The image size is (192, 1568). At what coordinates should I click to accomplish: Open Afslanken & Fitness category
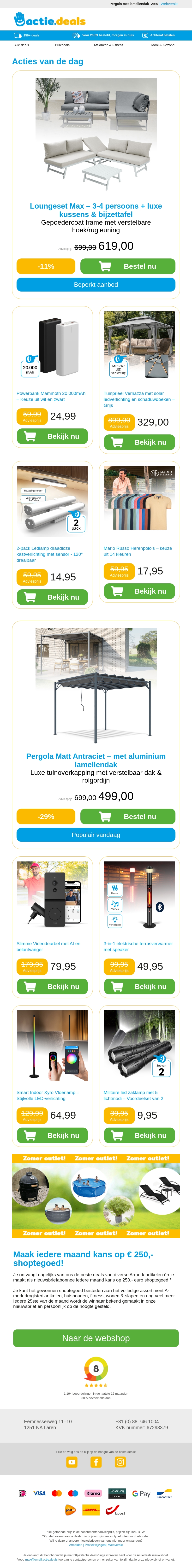108,45
